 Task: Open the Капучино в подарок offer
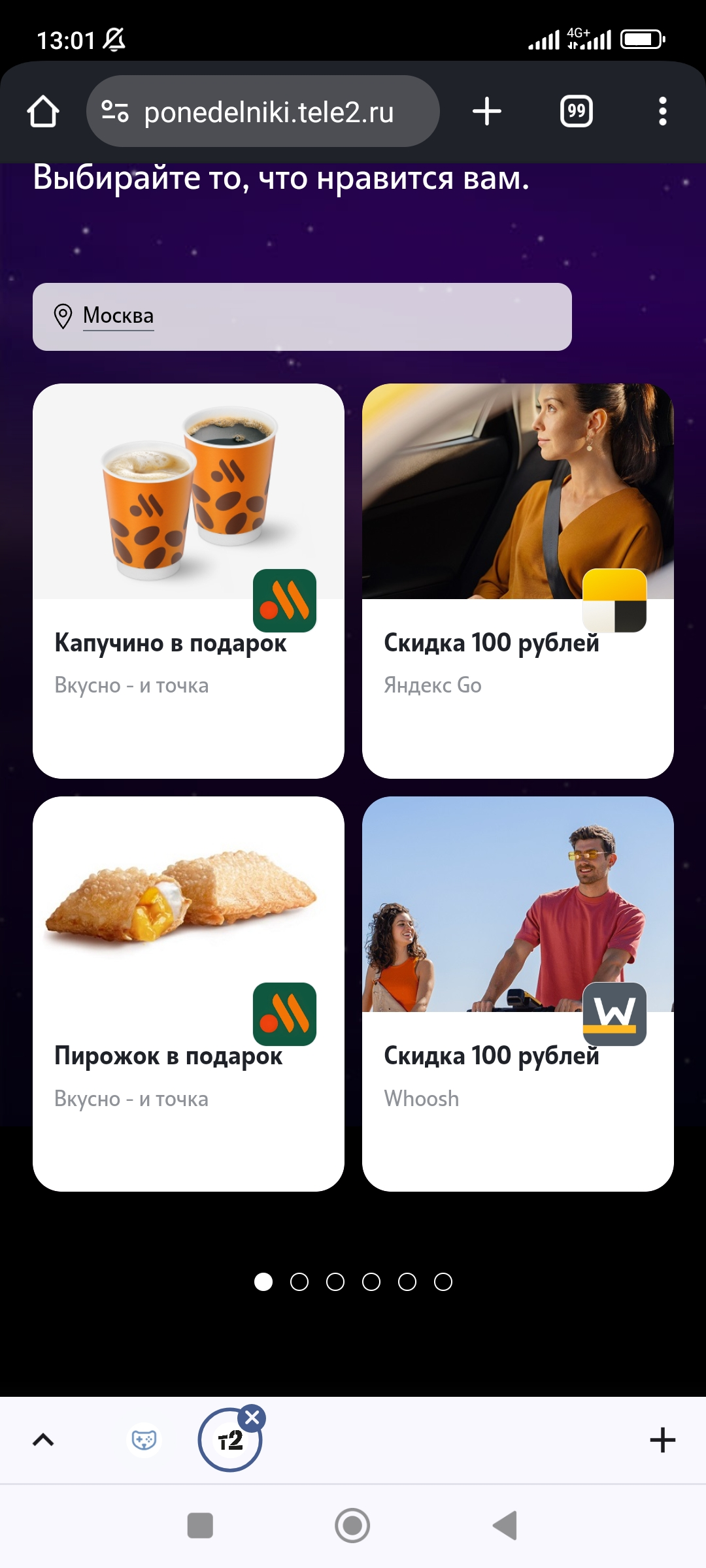coord(188,581)
